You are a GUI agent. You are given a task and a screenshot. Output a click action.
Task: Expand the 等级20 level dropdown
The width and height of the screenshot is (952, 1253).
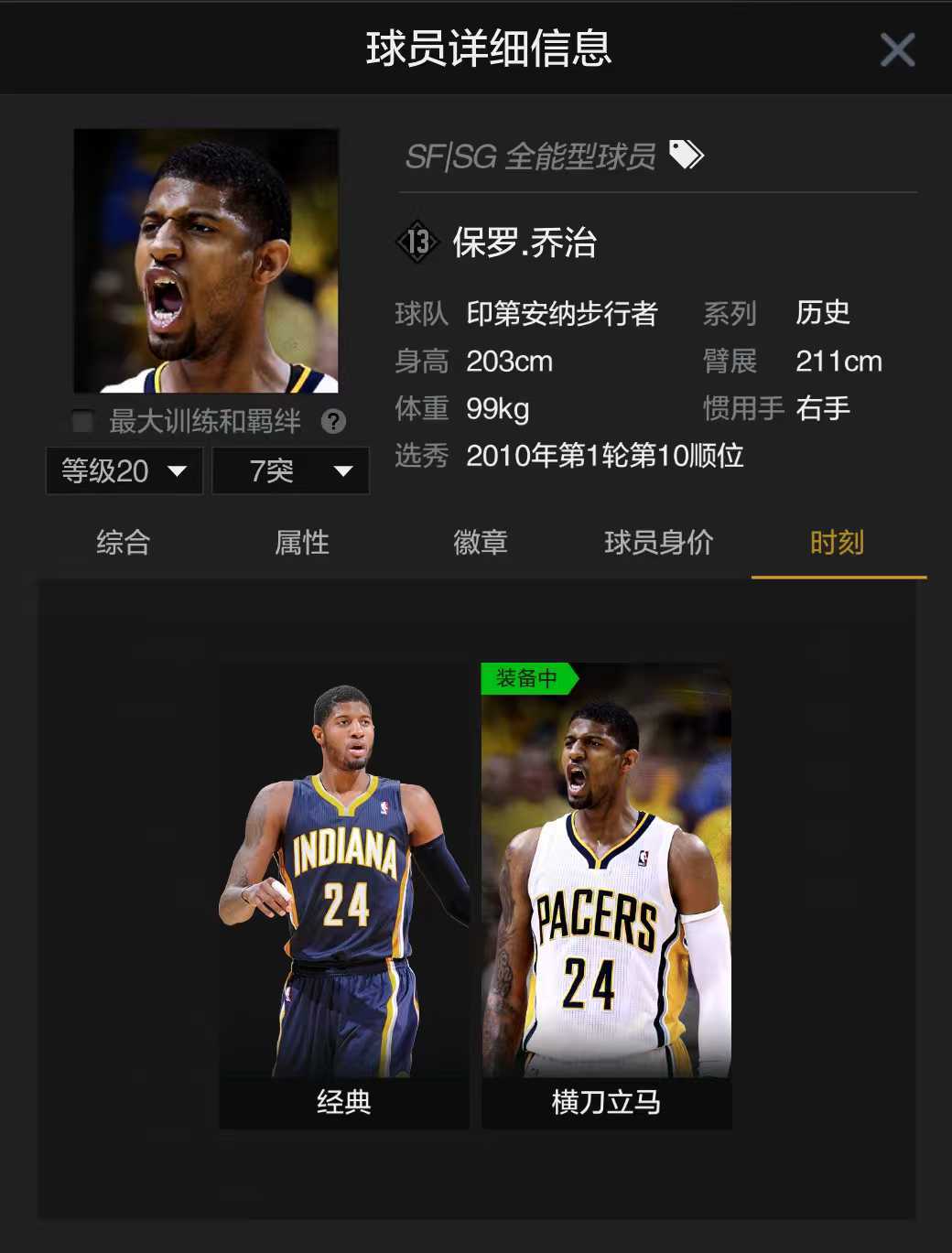click(x=124, y=470)
